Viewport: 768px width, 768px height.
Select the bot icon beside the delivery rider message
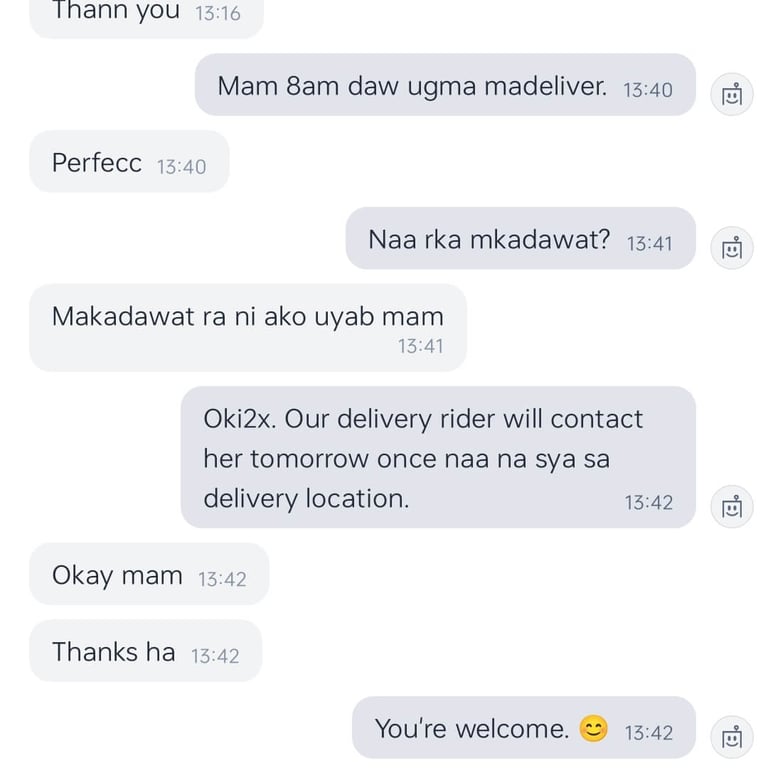tap(732, 507)
